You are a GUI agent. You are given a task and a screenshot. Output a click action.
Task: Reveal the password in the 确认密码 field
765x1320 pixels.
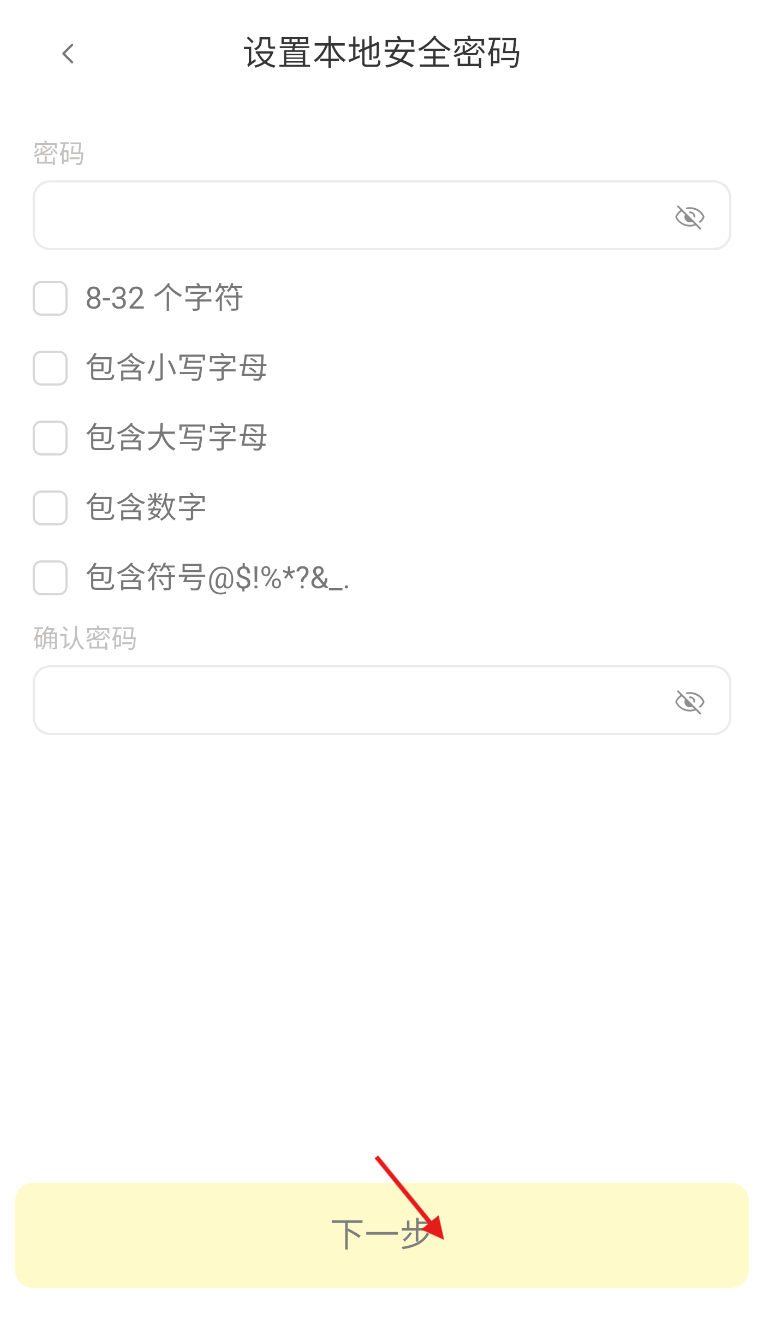click(690, 702)
